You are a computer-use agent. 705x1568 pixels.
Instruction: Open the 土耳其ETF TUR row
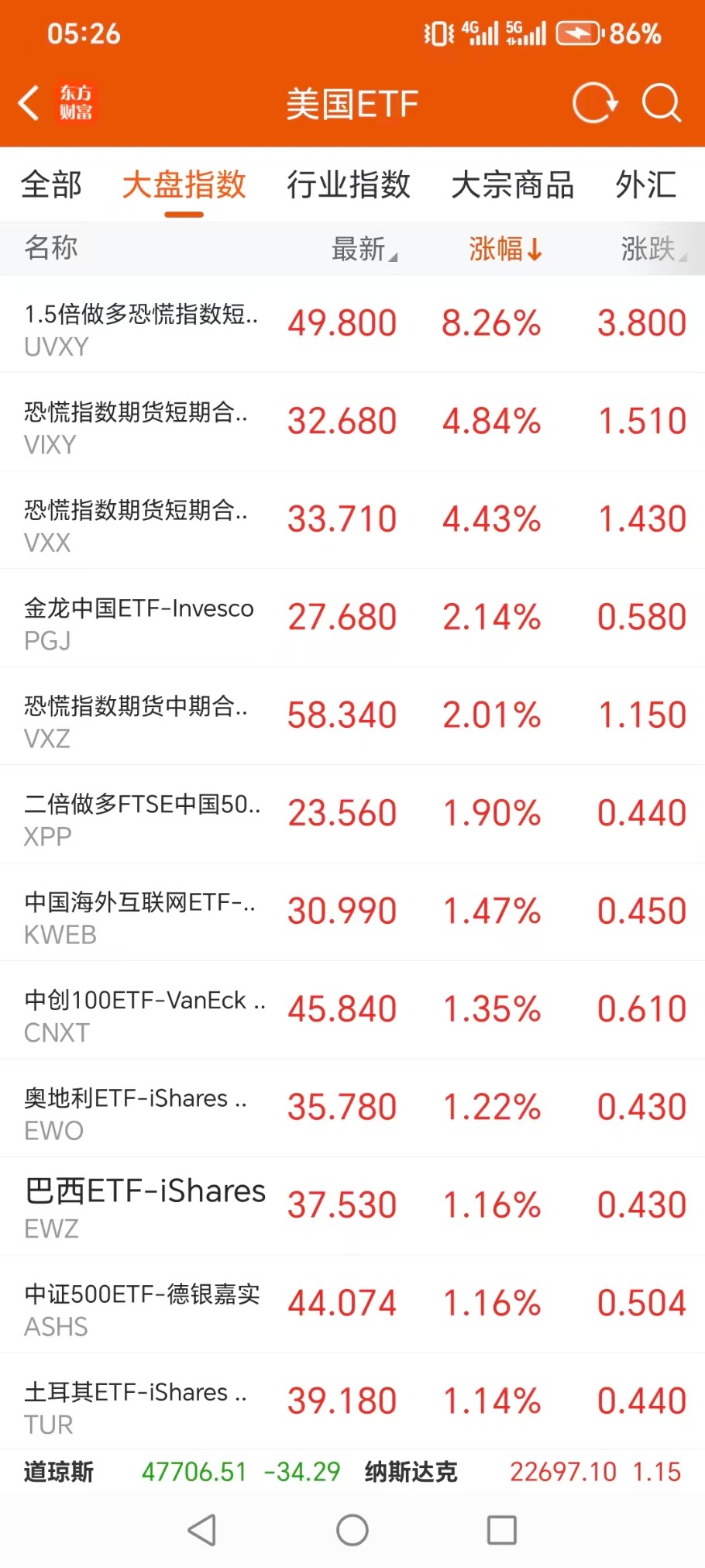pos(352,1402)
